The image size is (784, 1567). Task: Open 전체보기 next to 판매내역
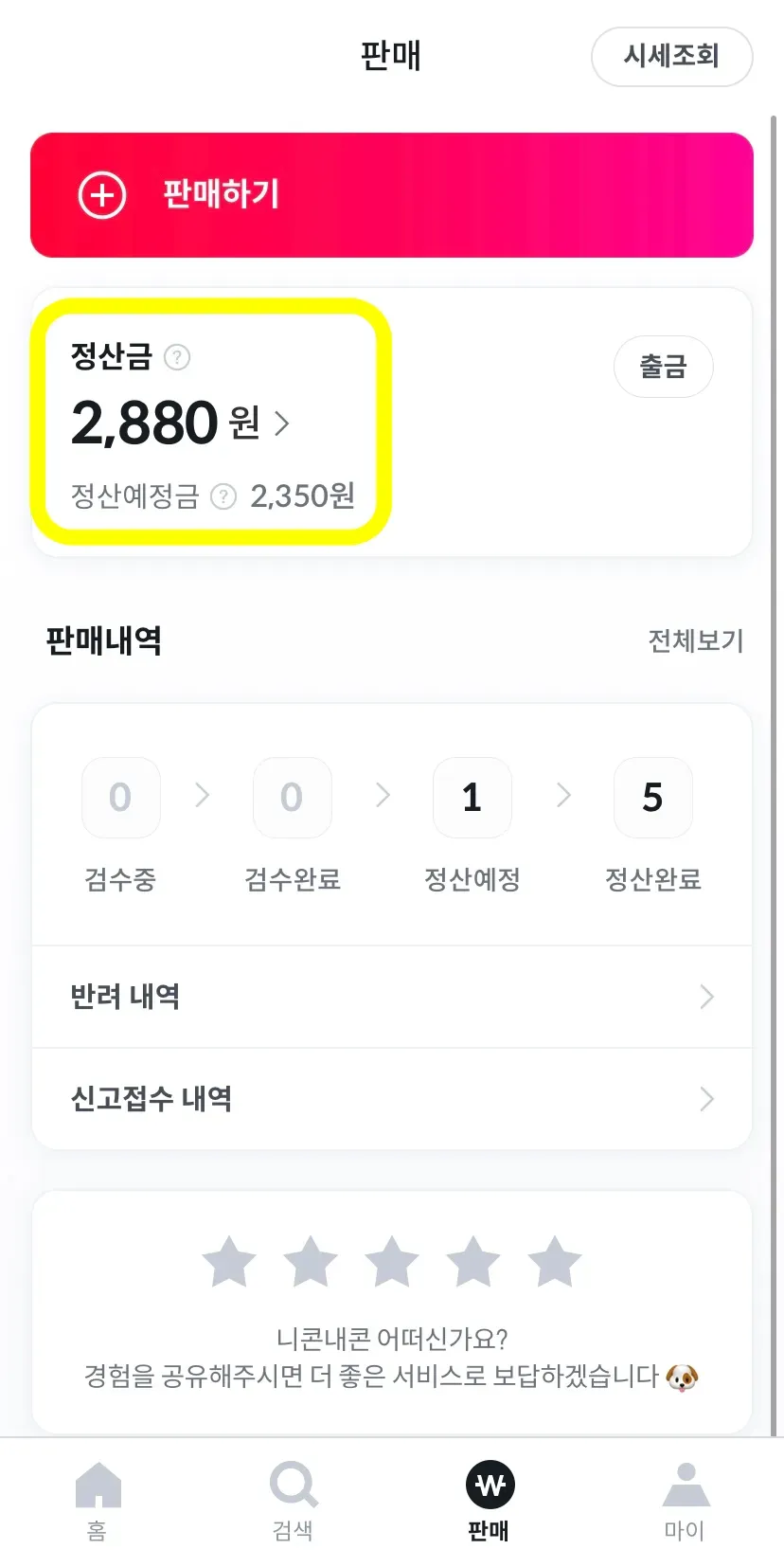click(696, 639)
